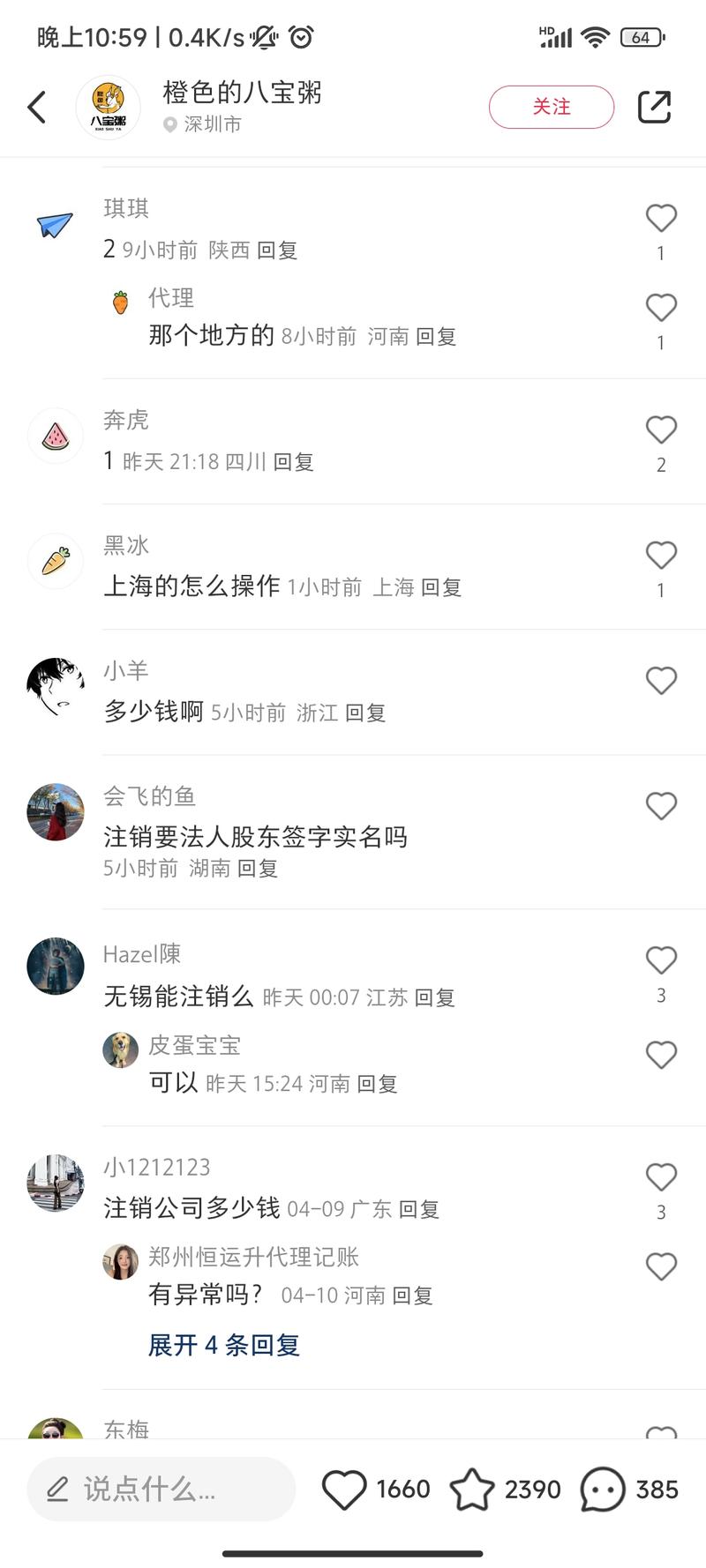Tap the 说点什么 comment input field
The height and width of the screenshot is (1568, 706).
pos(159,1489)
